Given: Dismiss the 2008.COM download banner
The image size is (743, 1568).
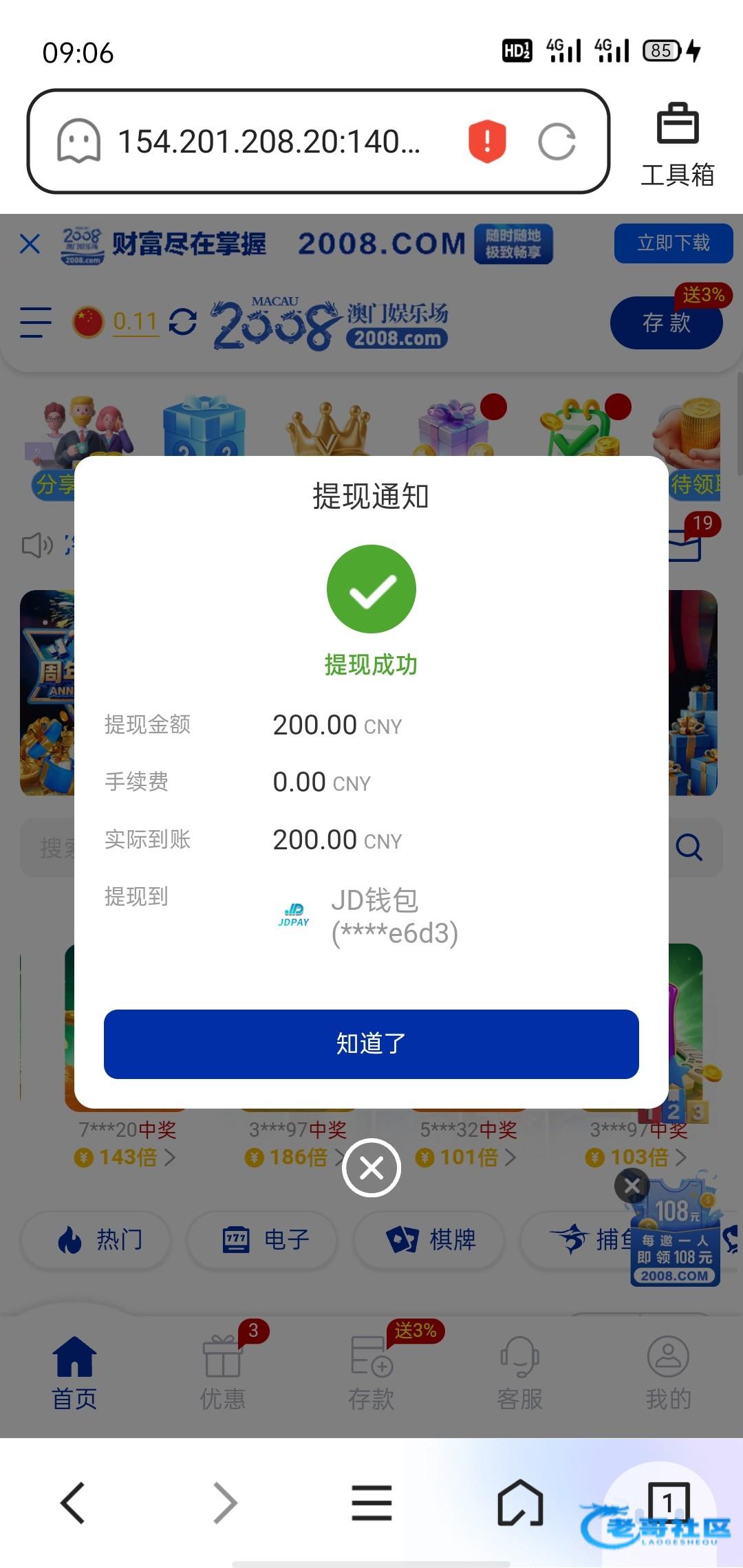Looking at the screenshot, I should click(30, 243).
